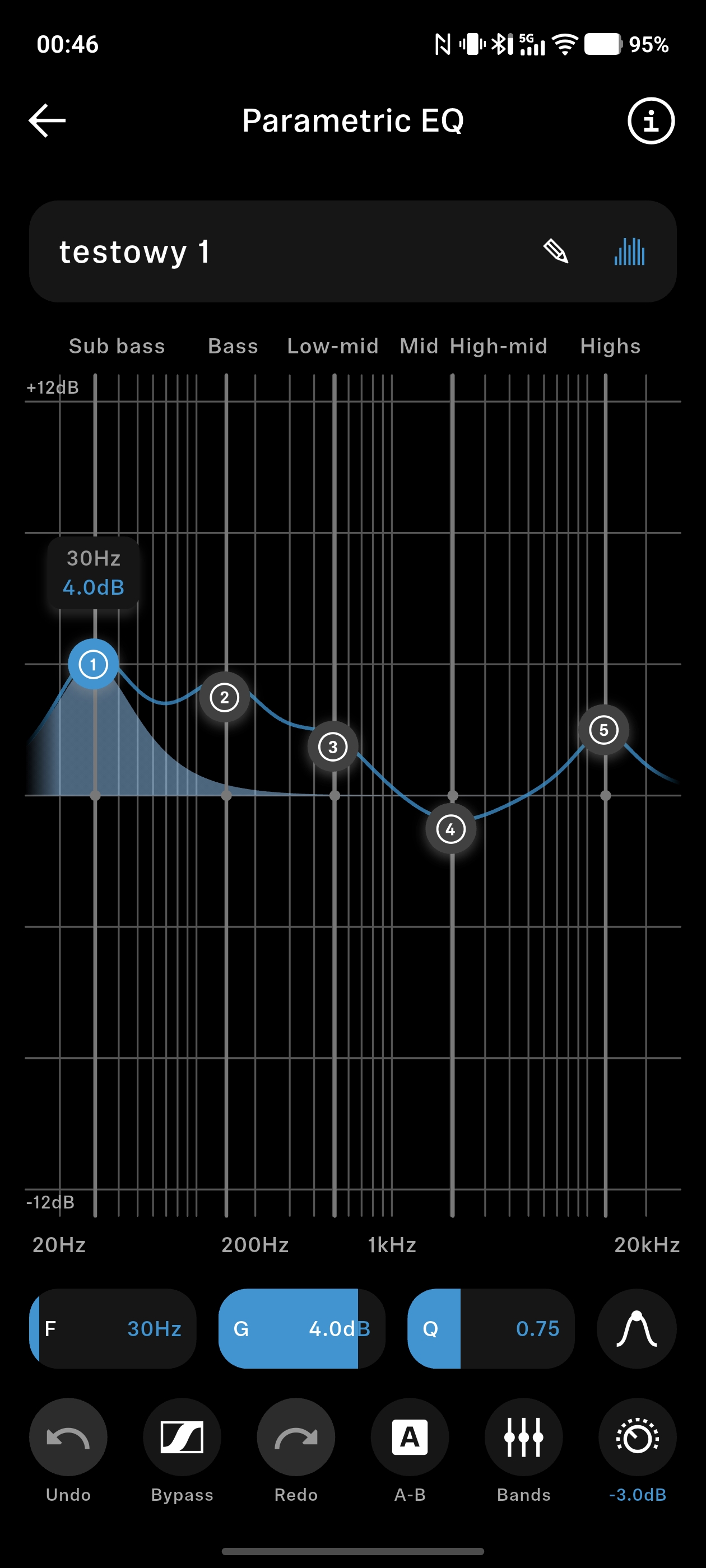Rename preset testowy 1 with pencil icon
706x1568 pixels.
[555, 251]
